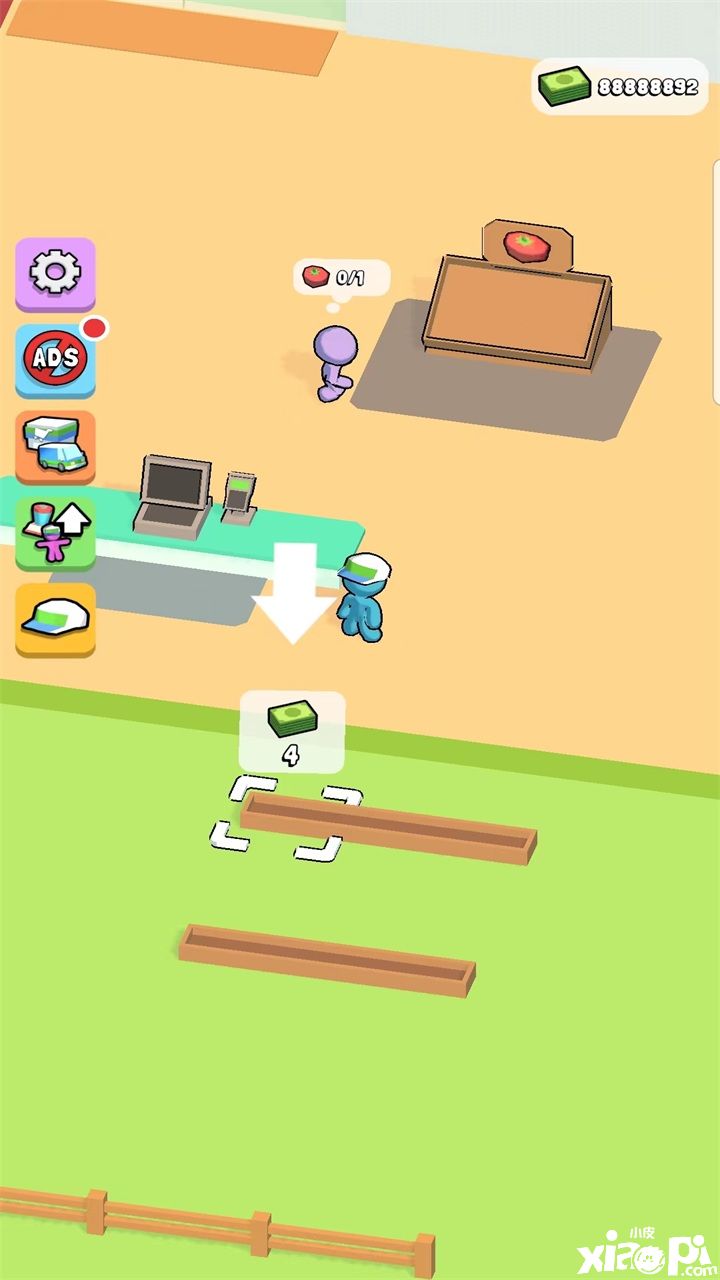Tap the remove ADS button

[55, 358]
